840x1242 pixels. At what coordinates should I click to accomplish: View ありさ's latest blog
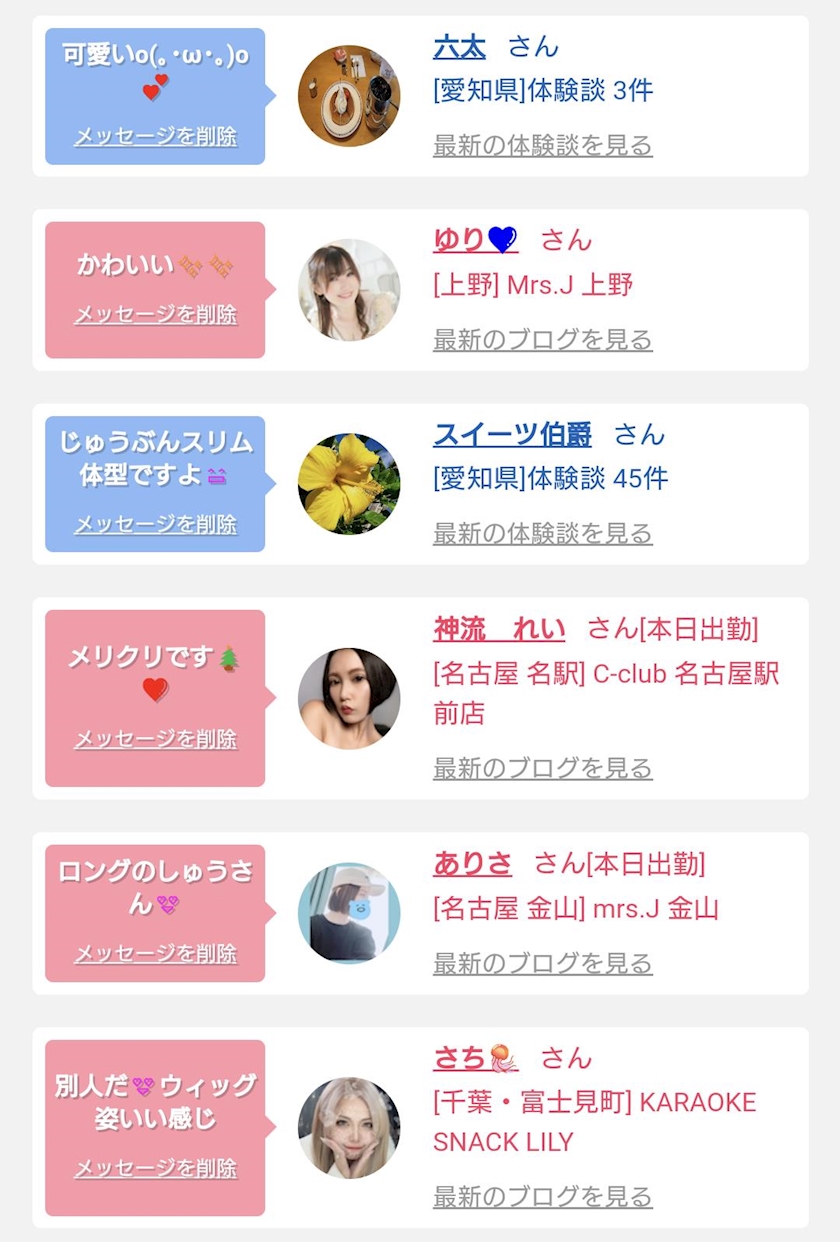click(x=542, y=963)
